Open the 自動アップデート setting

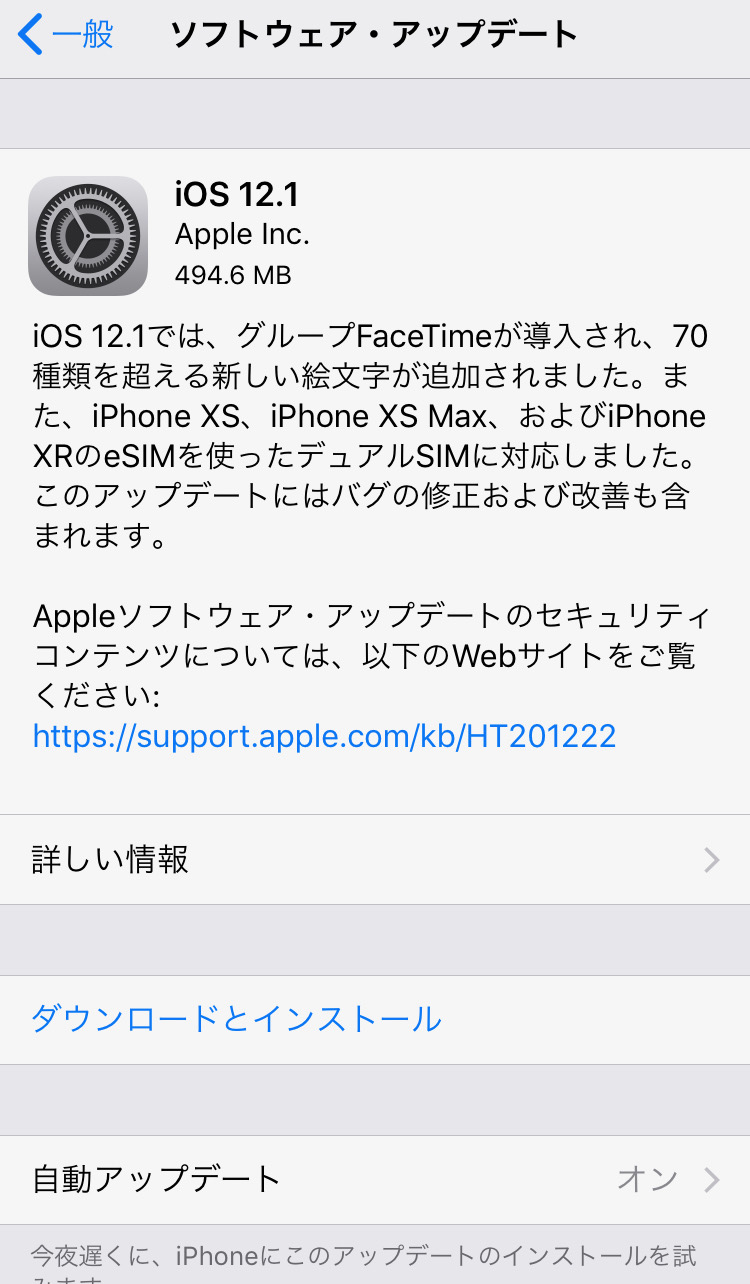point(375,1179)
